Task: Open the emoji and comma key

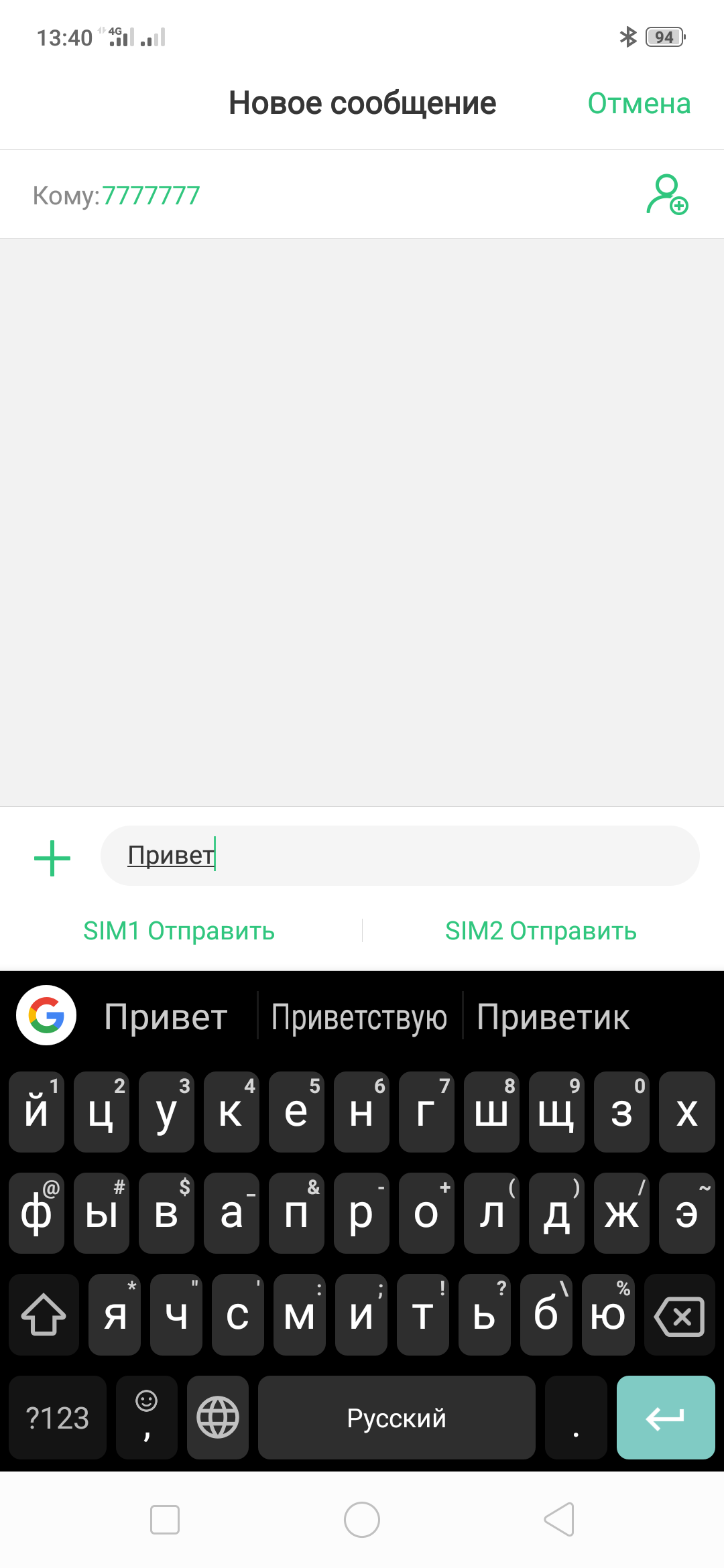Action: pos(146,1417)
